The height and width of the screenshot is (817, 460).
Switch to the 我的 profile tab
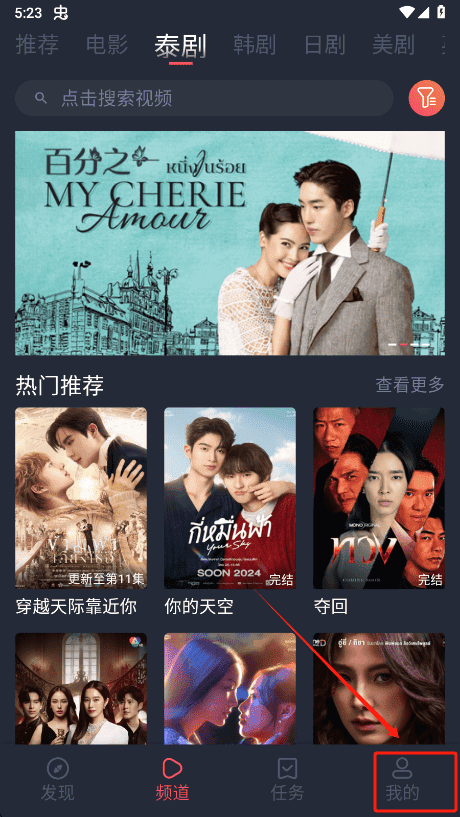pos(402,779)
